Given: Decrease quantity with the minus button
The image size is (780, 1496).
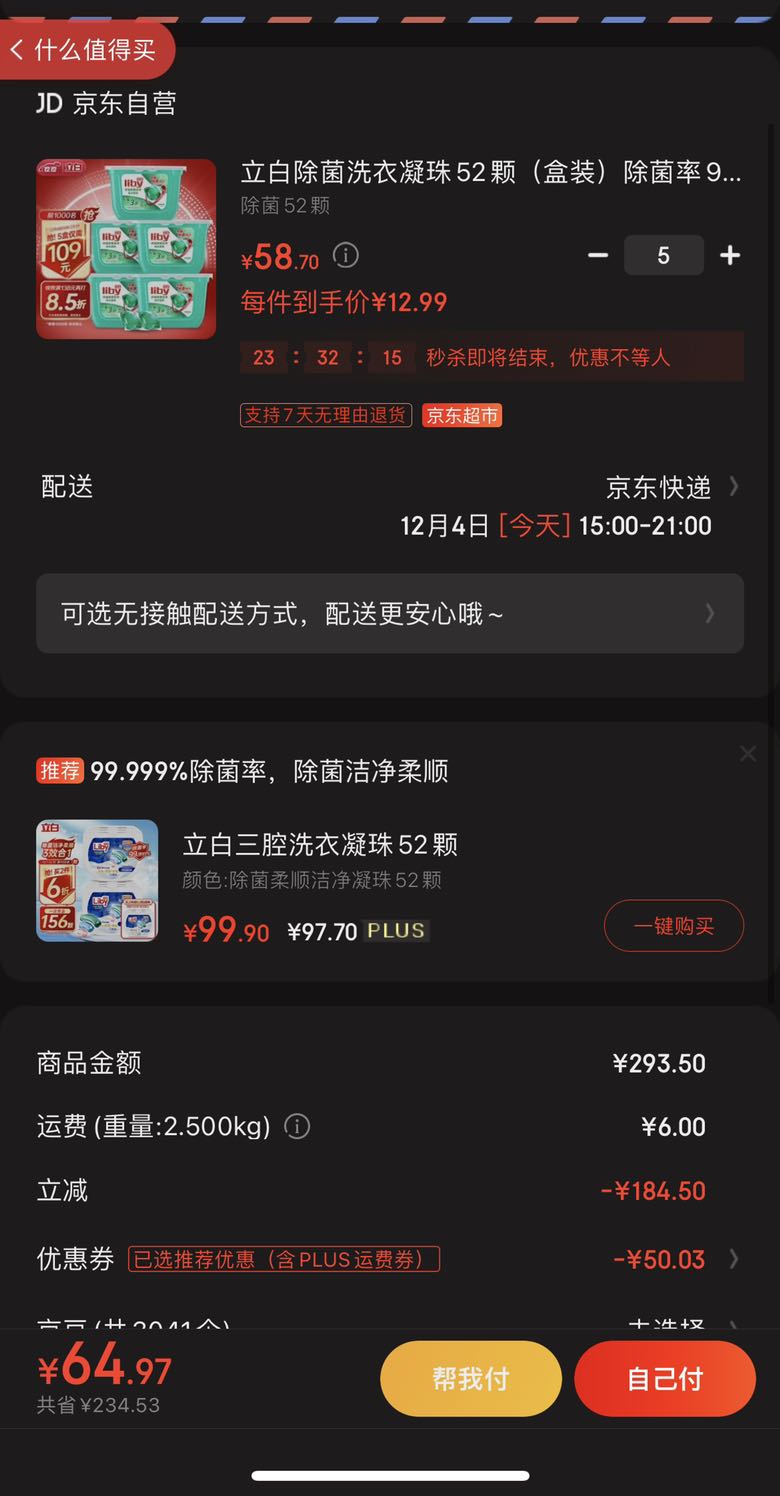Looking at the screenshot, I should (598, 255).
